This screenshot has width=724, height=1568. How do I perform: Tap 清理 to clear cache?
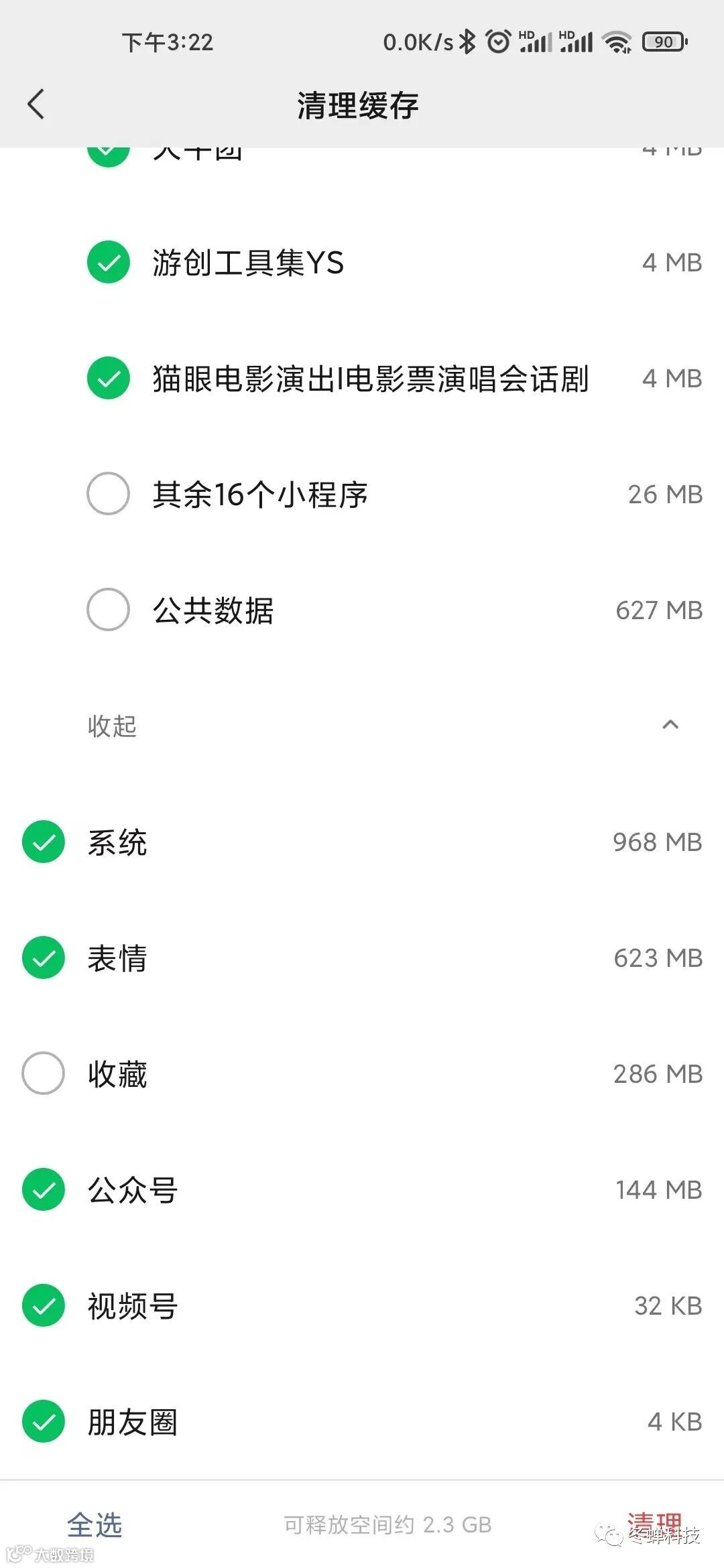point(654,1522)
